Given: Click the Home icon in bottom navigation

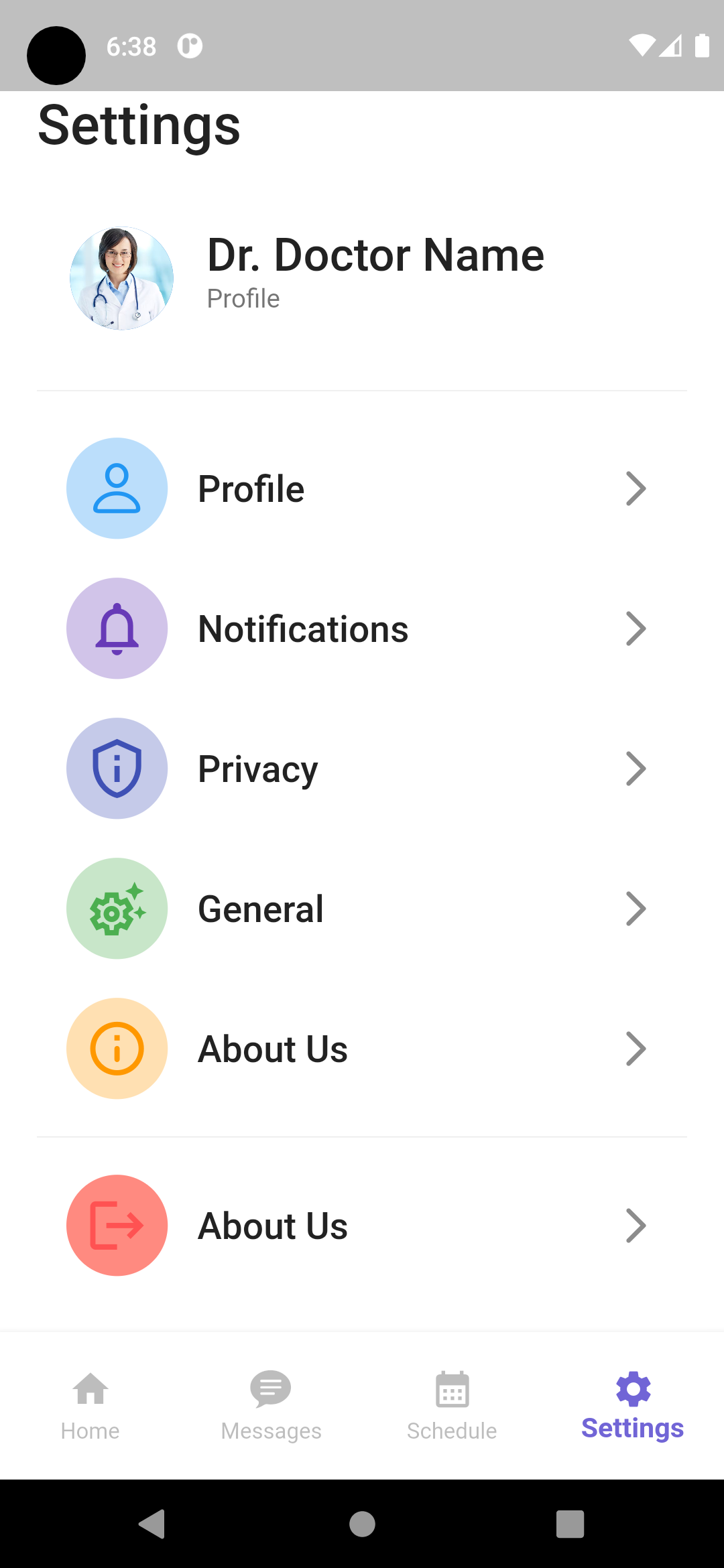Looking at the screenshot, I should click(x=90, y=1390).
